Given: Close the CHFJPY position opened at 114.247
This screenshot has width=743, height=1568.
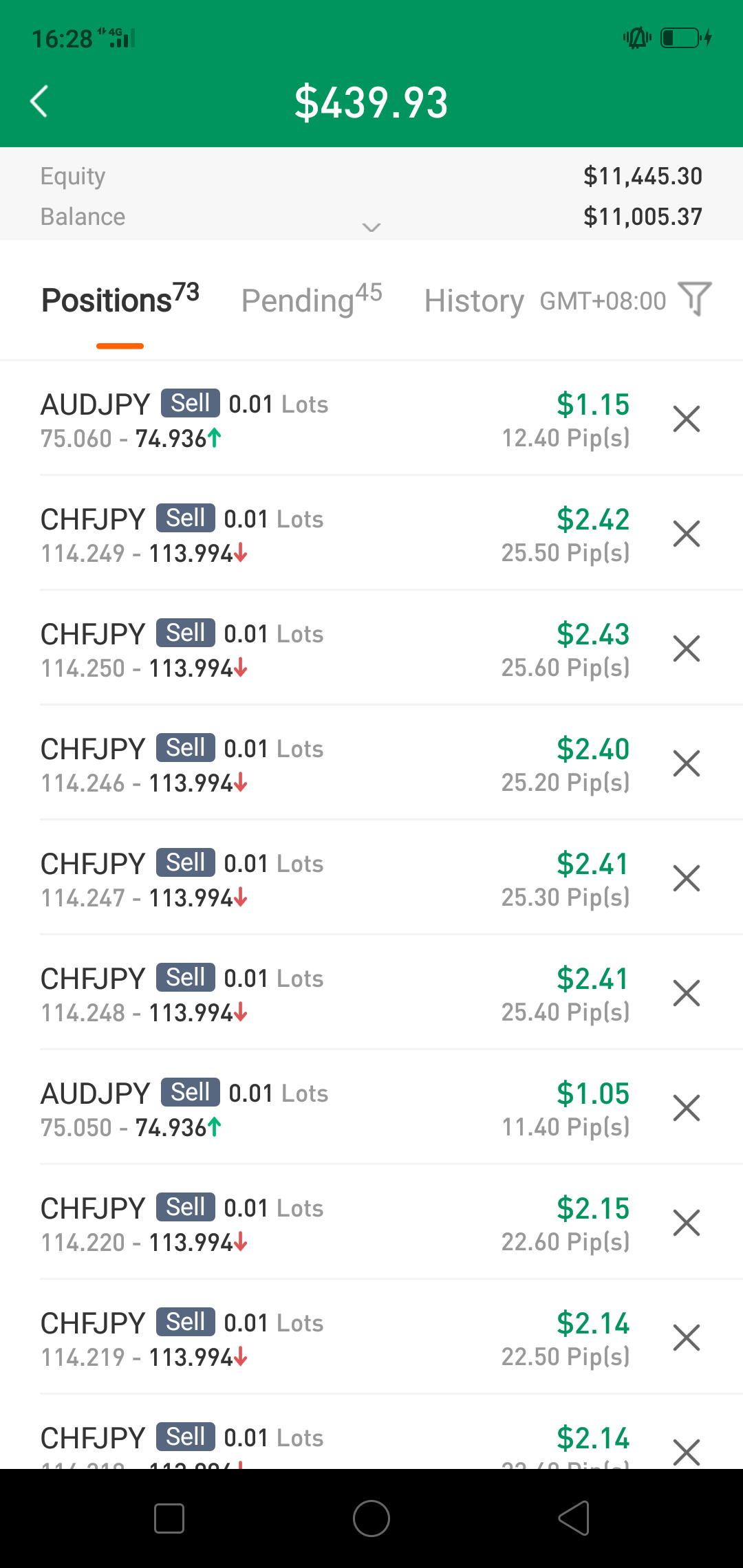Looking at the screenshot, I should (687, 878).
